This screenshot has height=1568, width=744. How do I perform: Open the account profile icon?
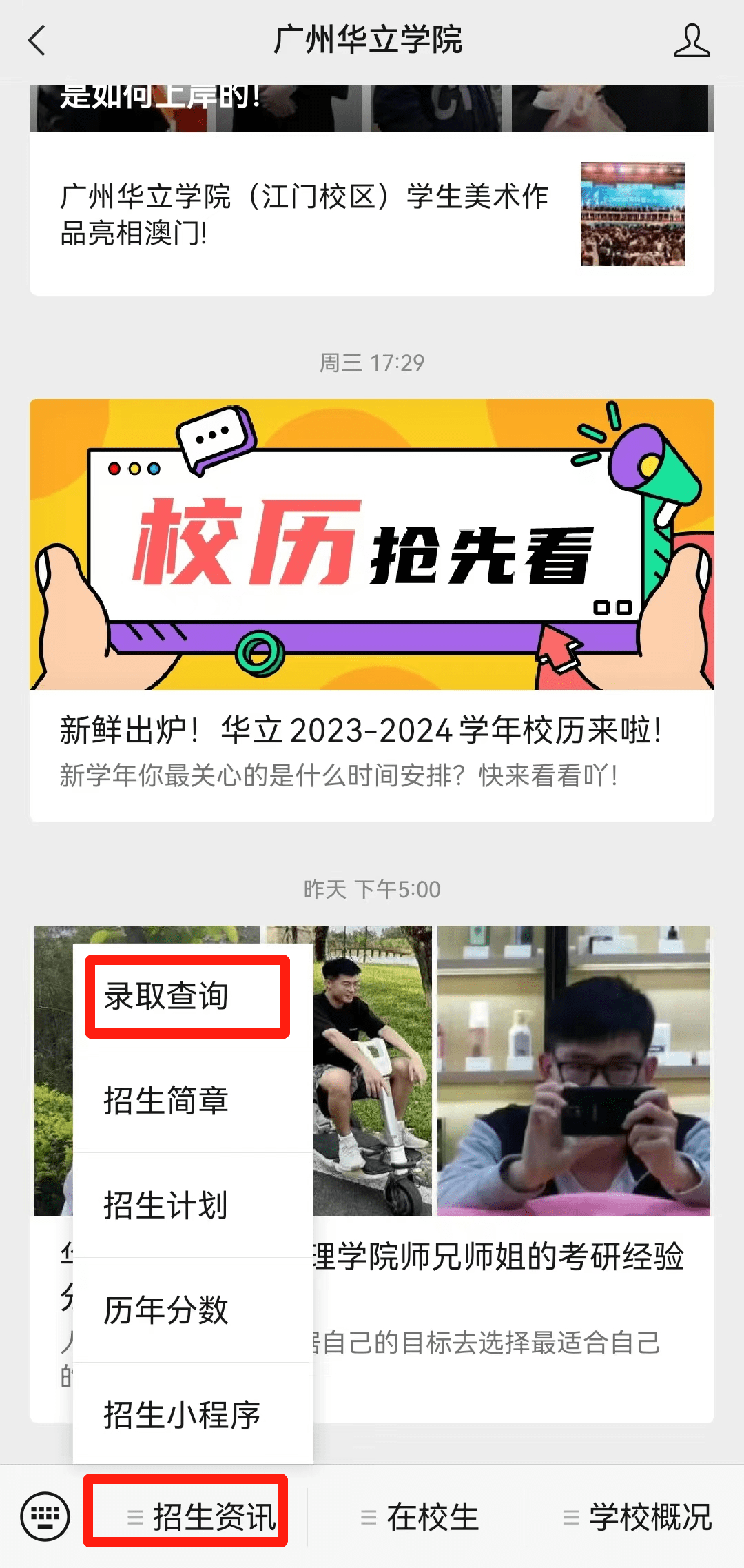691,41
